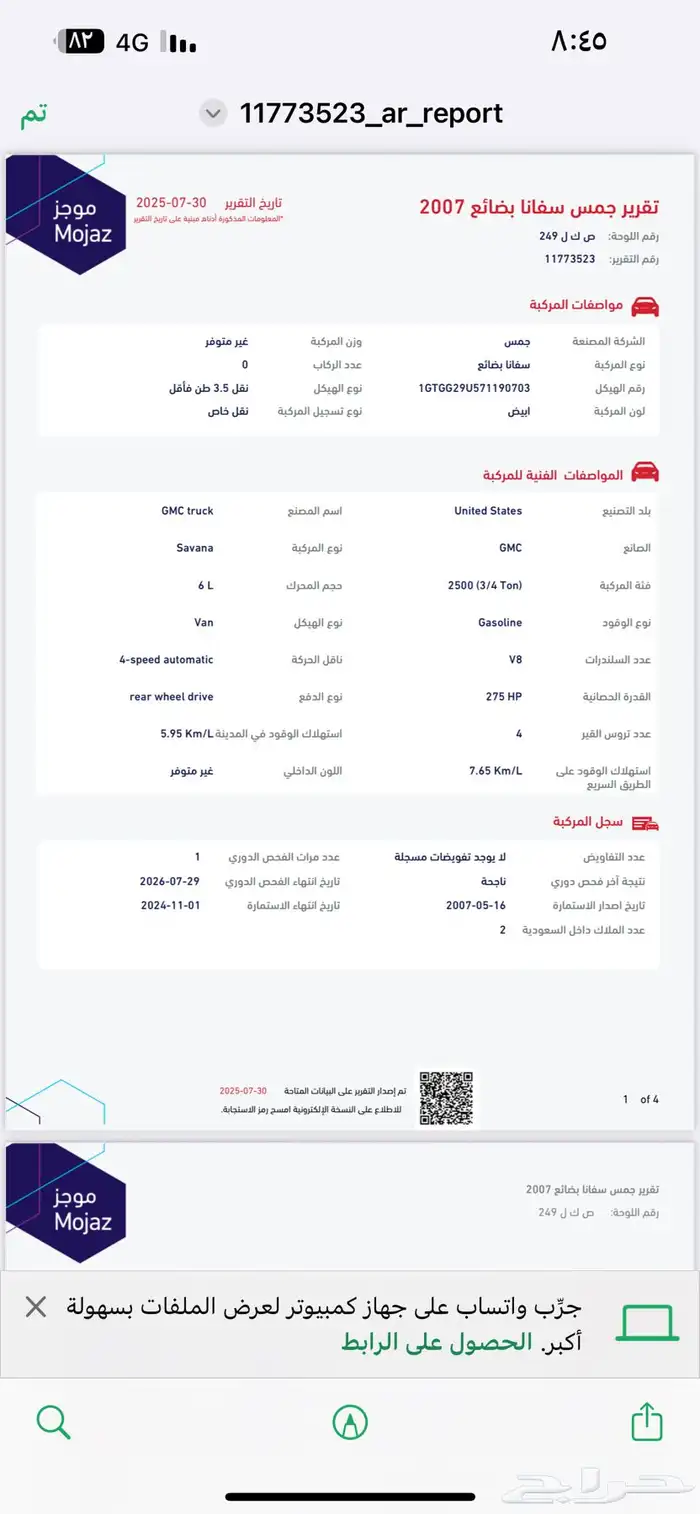Image resolution: width=700 pixels, height=1514 pixels.
Task: Search within the document
Action: tap(53, 1421)
